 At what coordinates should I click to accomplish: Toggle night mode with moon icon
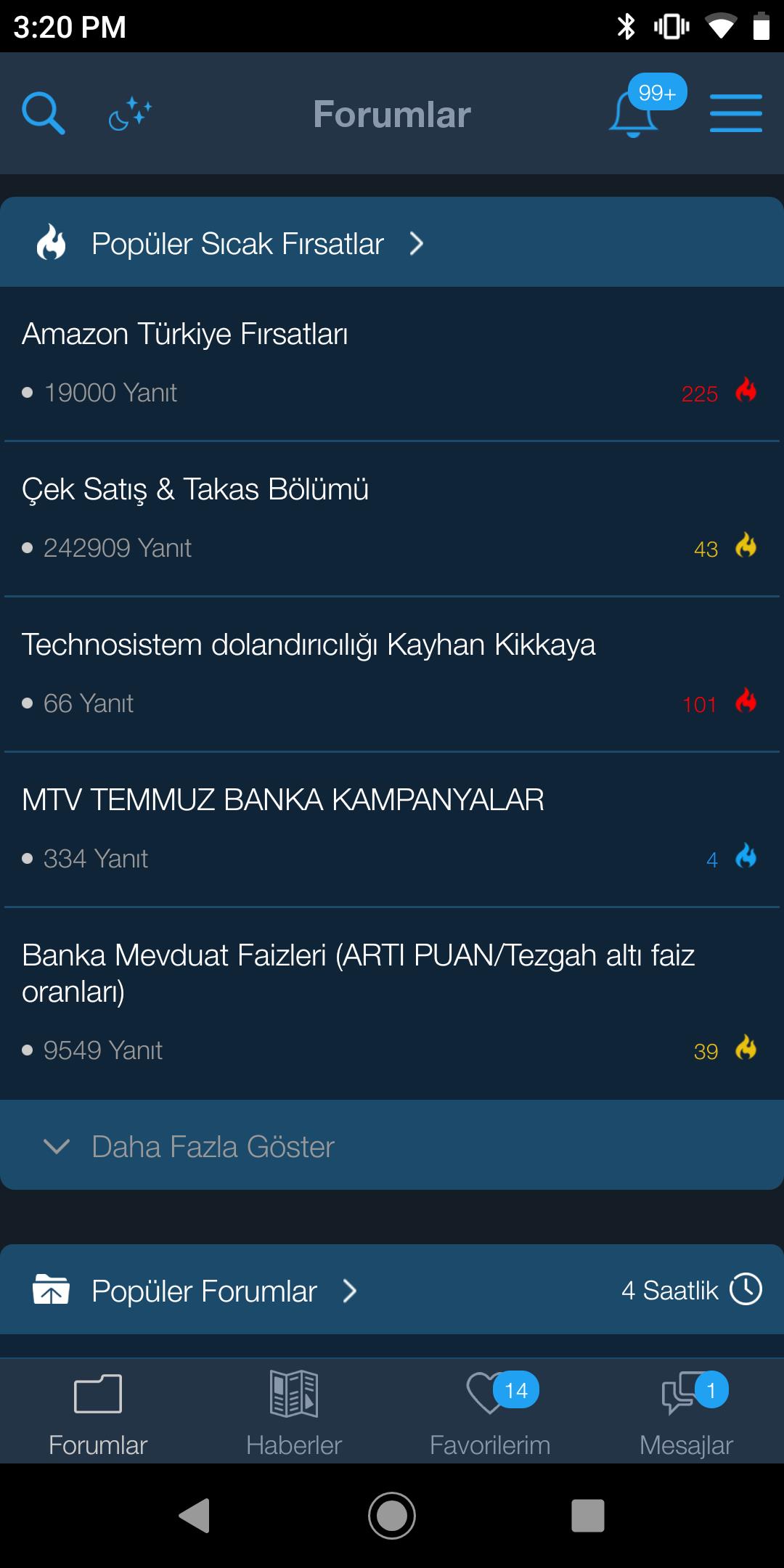click(x=130, y=114)
